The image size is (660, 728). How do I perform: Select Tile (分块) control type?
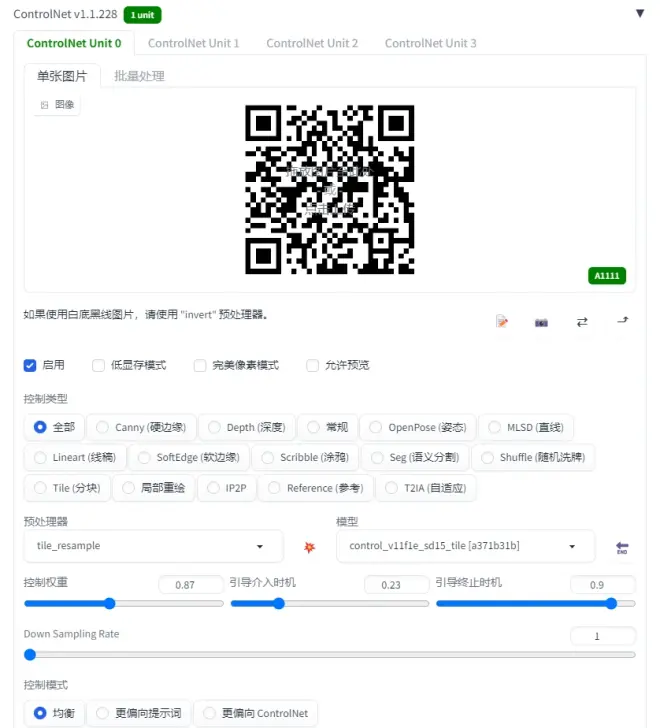[x=66, y=488]
